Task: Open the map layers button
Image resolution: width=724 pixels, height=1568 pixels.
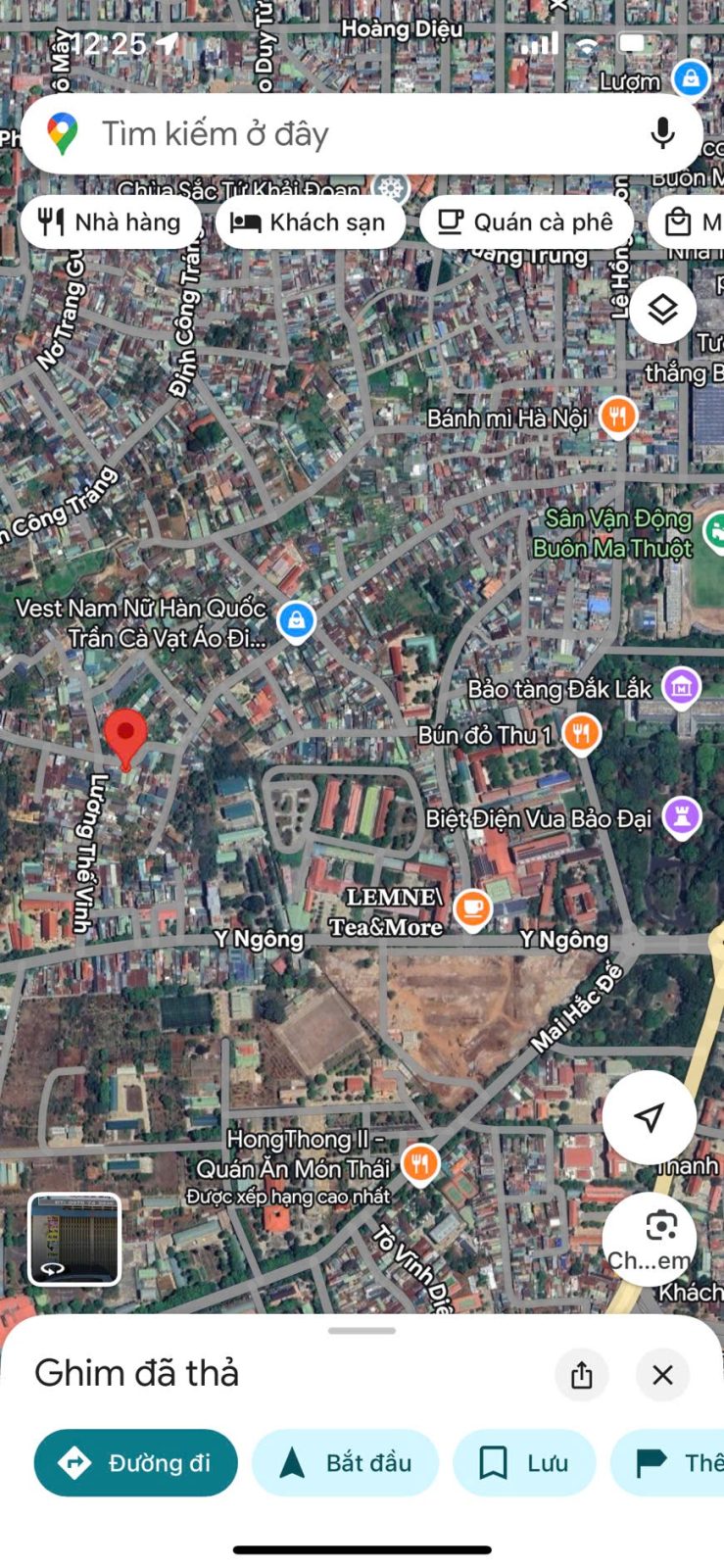Action: 662,310
